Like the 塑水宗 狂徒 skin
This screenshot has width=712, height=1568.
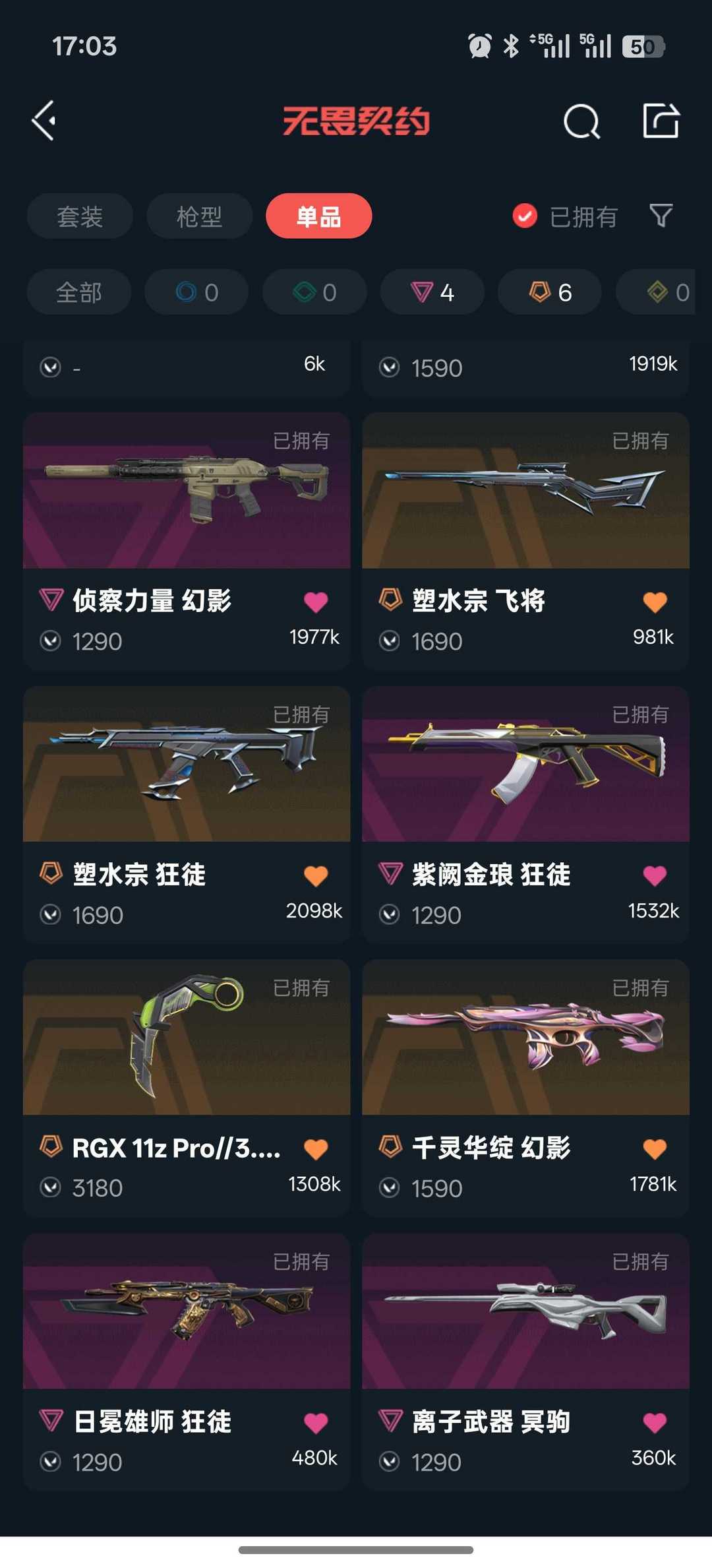click(316, 876)
